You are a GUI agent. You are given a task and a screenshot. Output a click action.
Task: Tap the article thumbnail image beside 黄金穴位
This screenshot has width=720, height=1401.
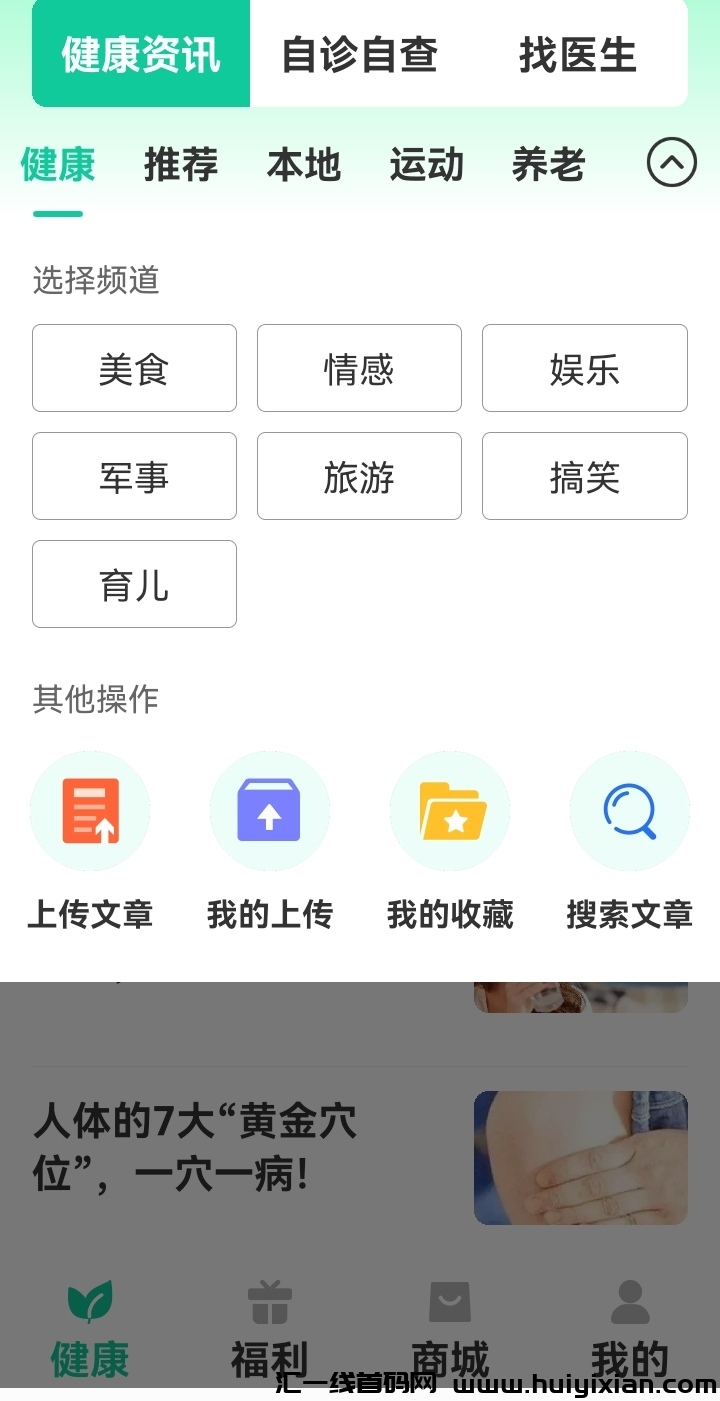tap(580, 1157)
